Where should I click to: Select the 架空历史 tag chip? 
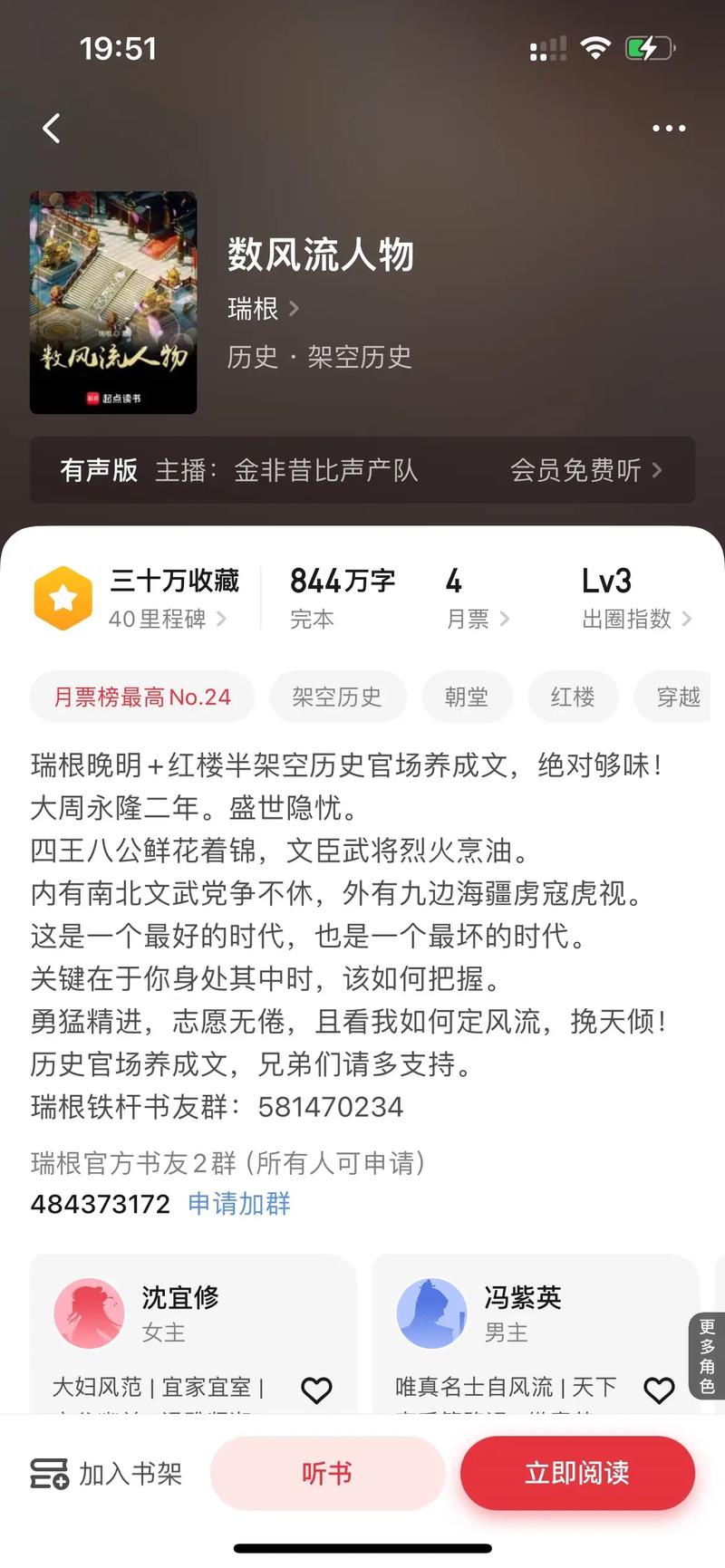coord(337,697)
